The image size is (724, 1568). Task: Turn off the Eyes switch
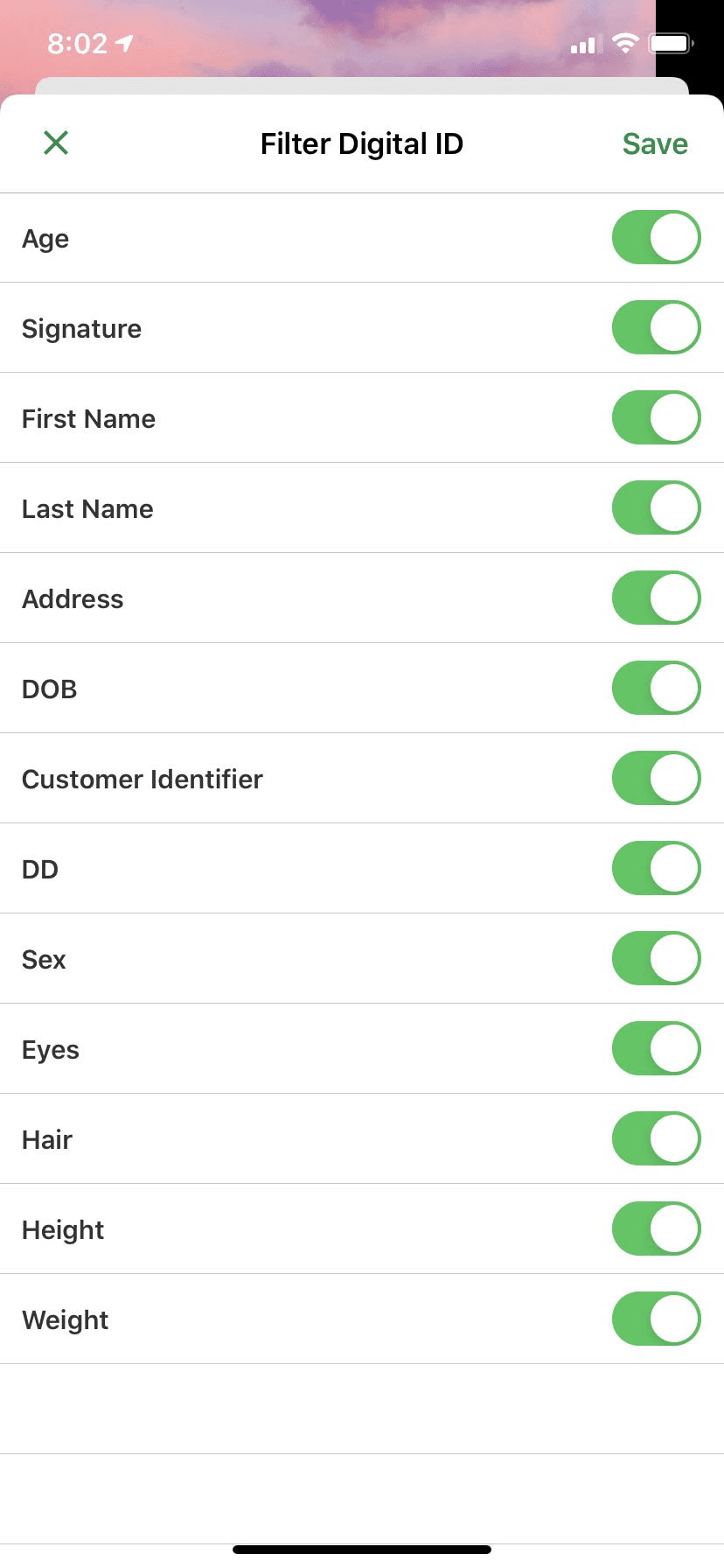coord(657,1048)
